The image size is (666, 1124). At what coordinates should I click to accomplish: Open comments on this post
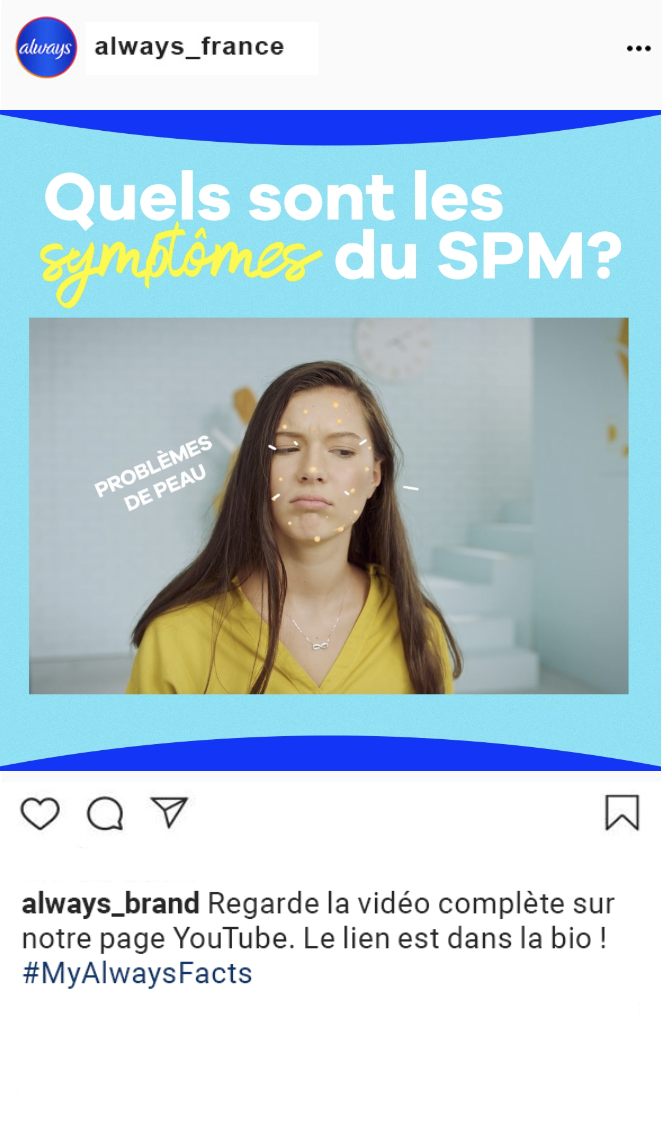click(105, 814)
